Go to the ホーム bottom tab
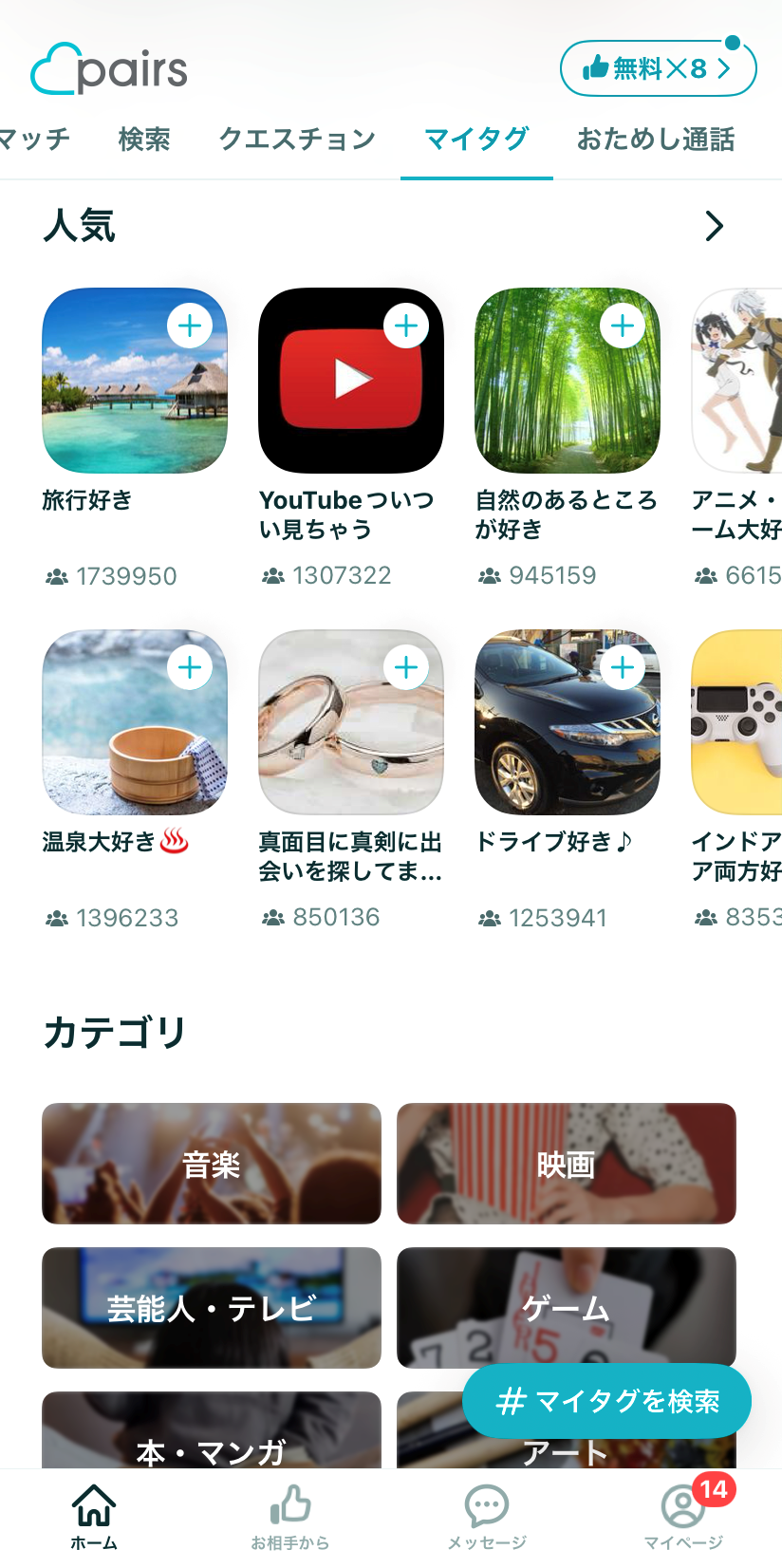 (94, 1517)
